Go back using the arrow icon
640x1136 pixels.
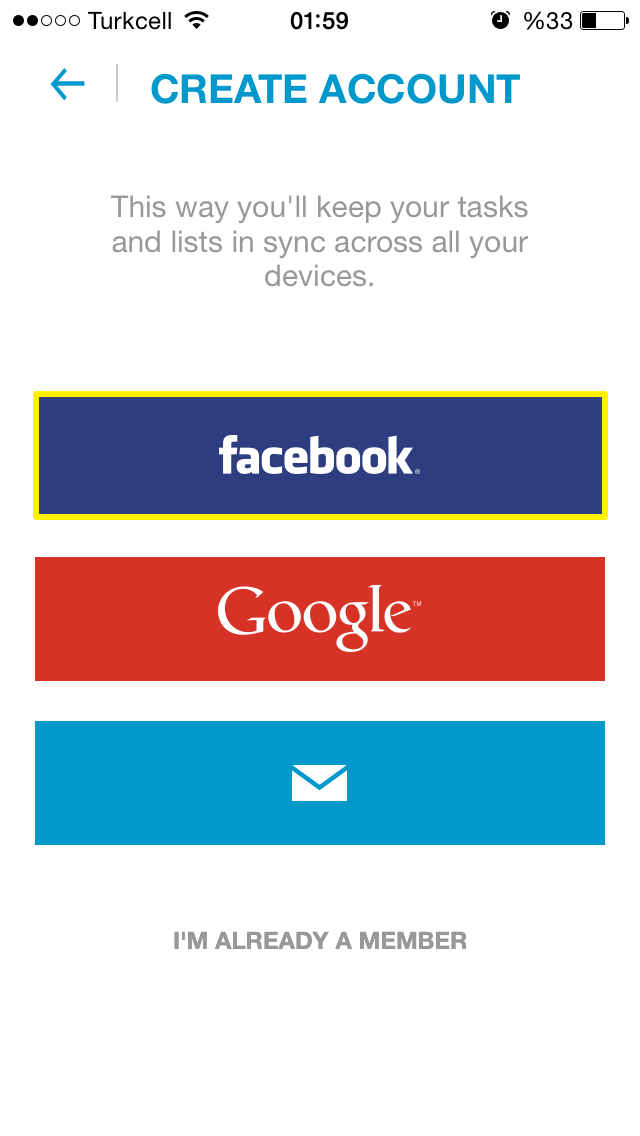[x=67, y=85]
